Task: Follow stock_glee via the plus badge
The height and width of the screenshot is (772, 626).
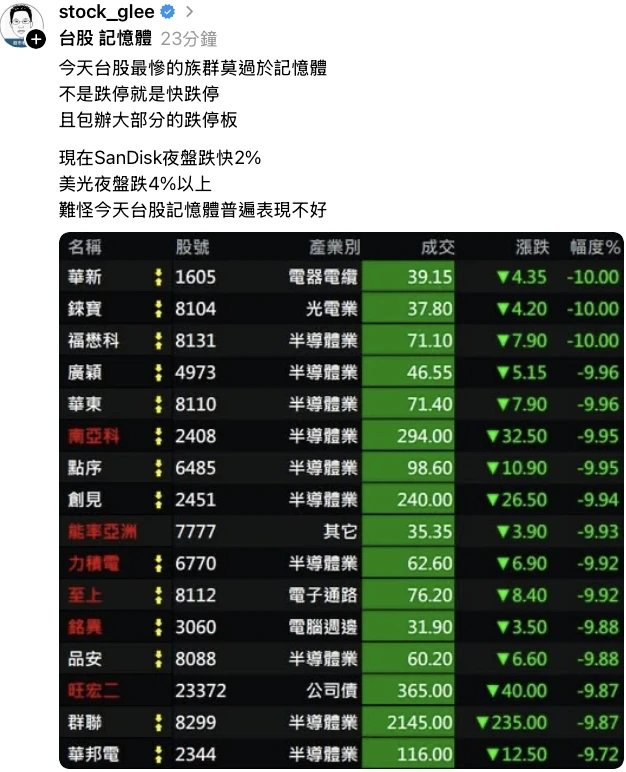Action: click(x=36, y=39)
